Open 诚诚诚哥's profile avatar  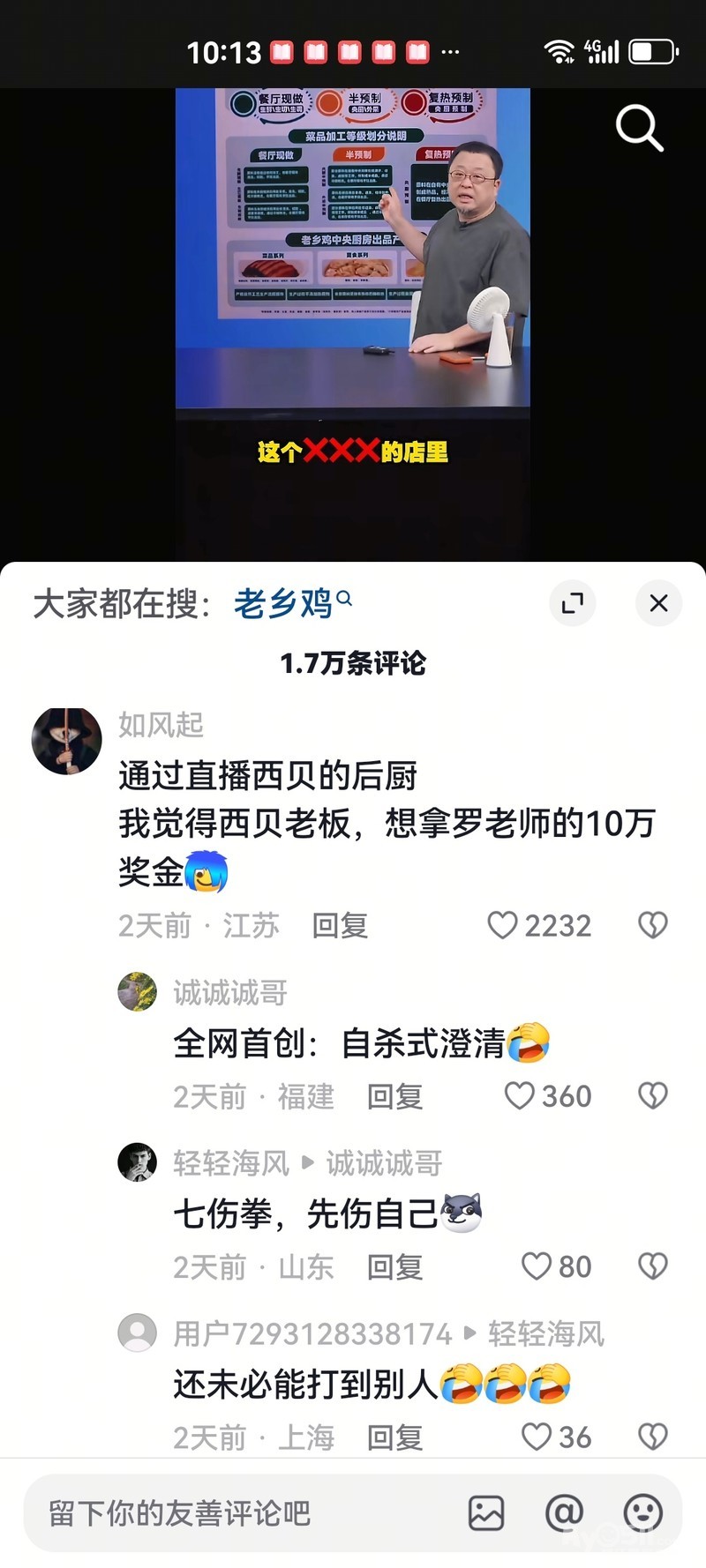138,992
